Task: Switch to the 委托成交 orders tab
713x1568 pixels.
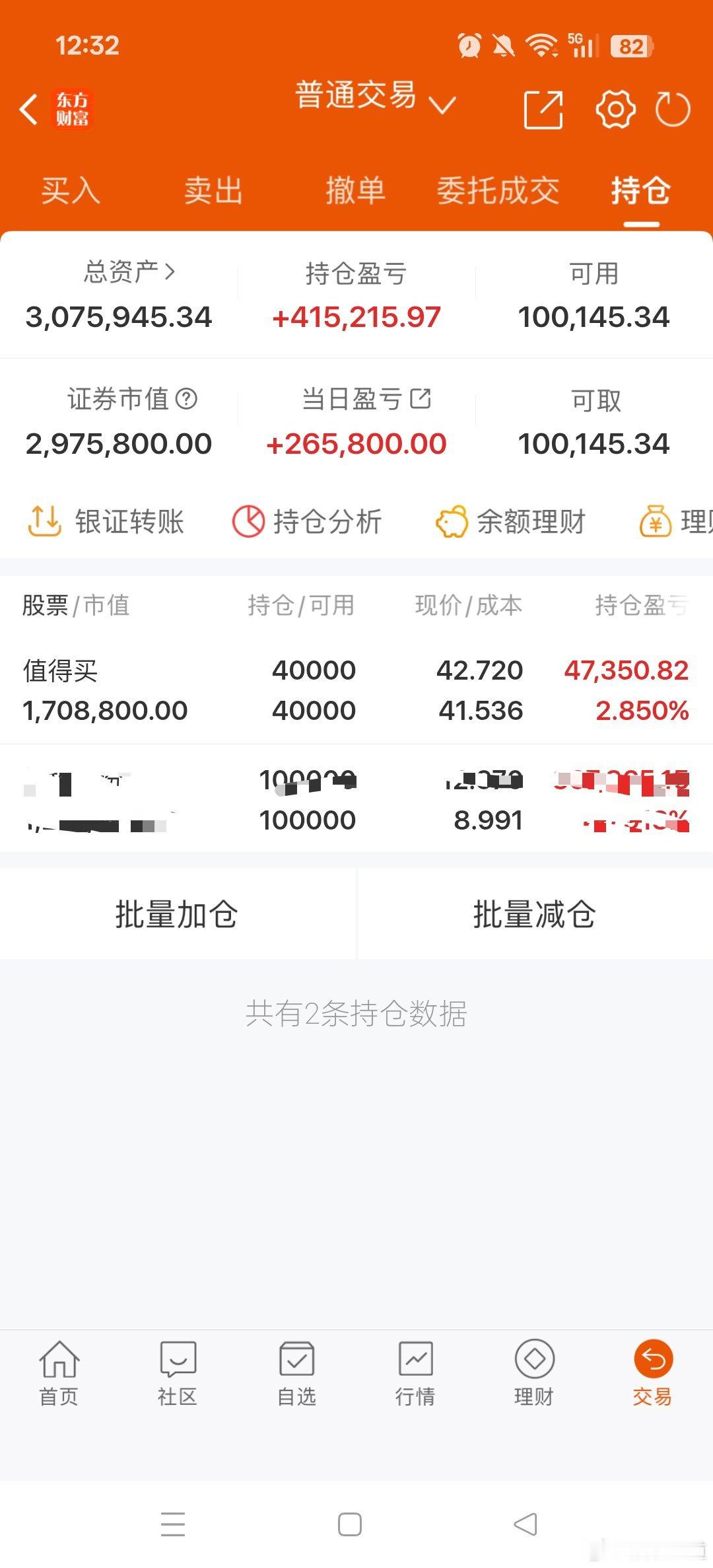Action: pos(498,190)
